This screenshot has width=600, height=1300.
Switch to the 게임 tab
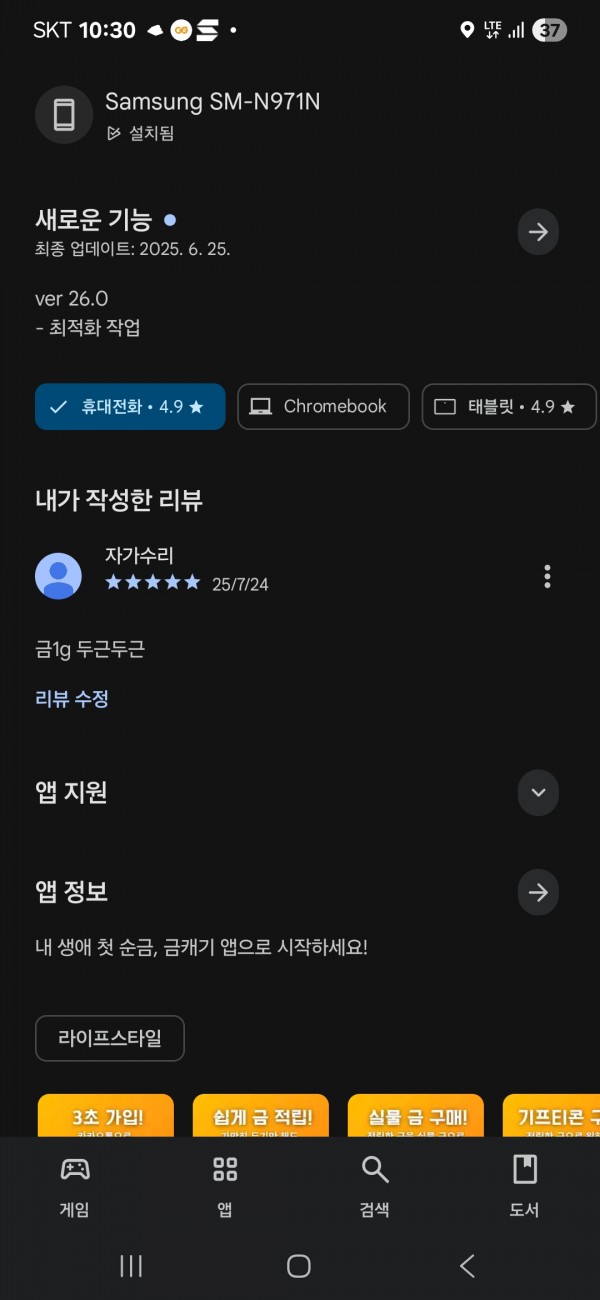click(x=75, y=1186)
